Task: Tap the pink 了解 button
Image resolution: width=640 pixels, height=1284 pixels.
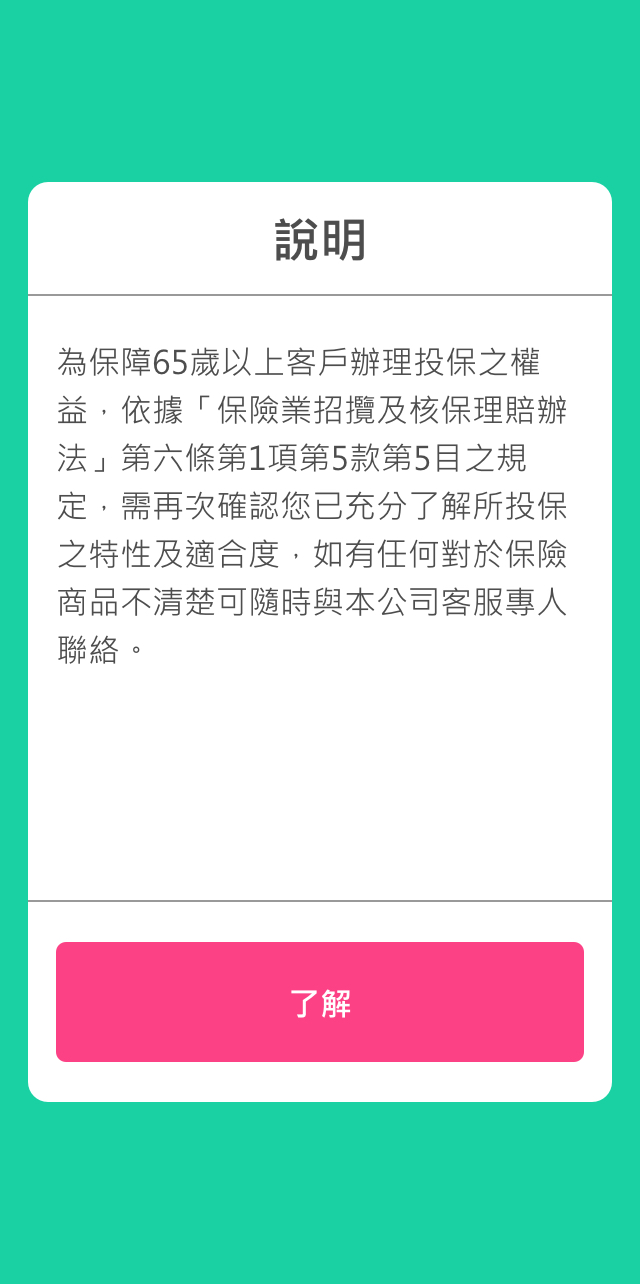Action: [x=320, y=1002]
